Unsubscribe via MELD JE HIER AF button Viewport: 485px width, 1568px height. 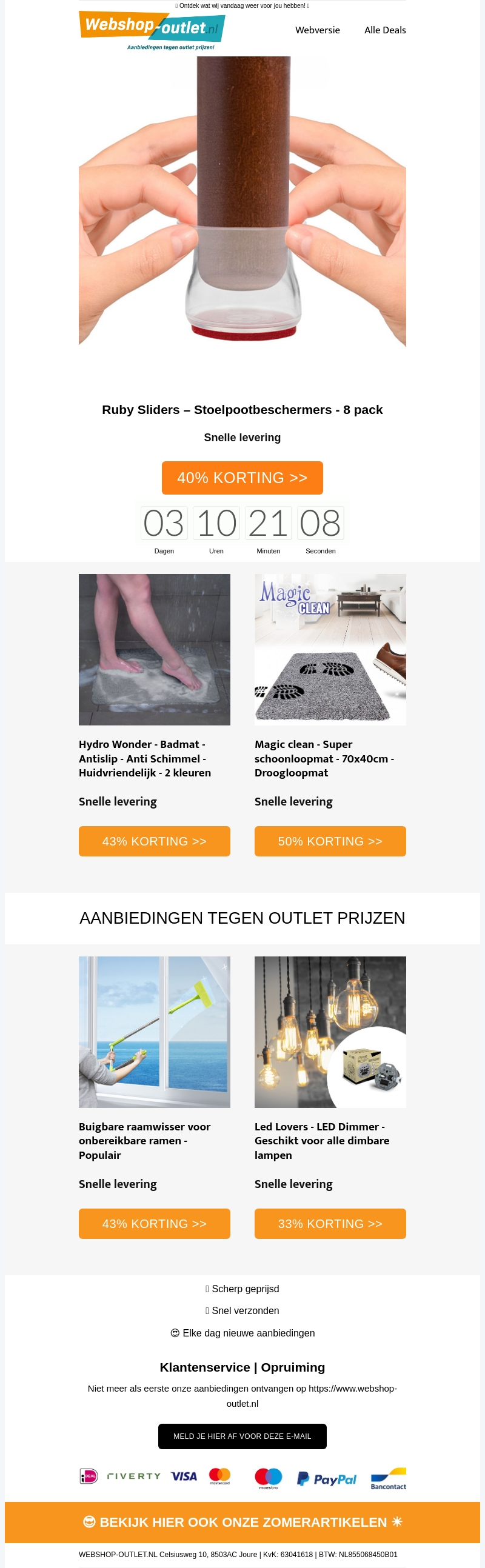click(x=241, y=1436)
